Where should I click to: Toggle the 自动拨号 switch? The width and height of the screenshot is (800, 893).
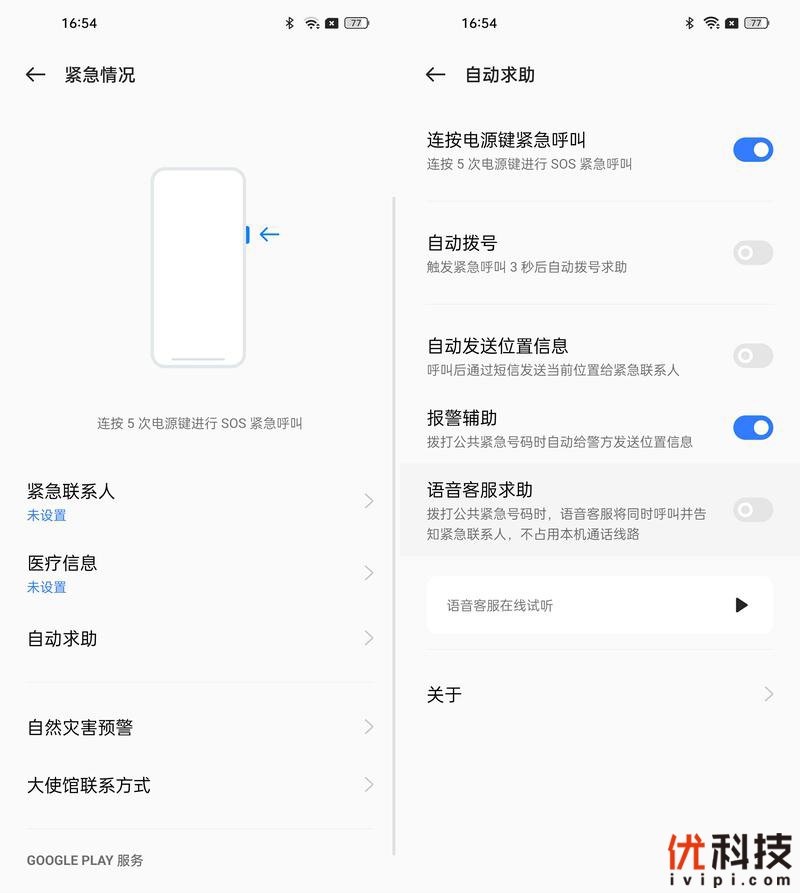752,253
